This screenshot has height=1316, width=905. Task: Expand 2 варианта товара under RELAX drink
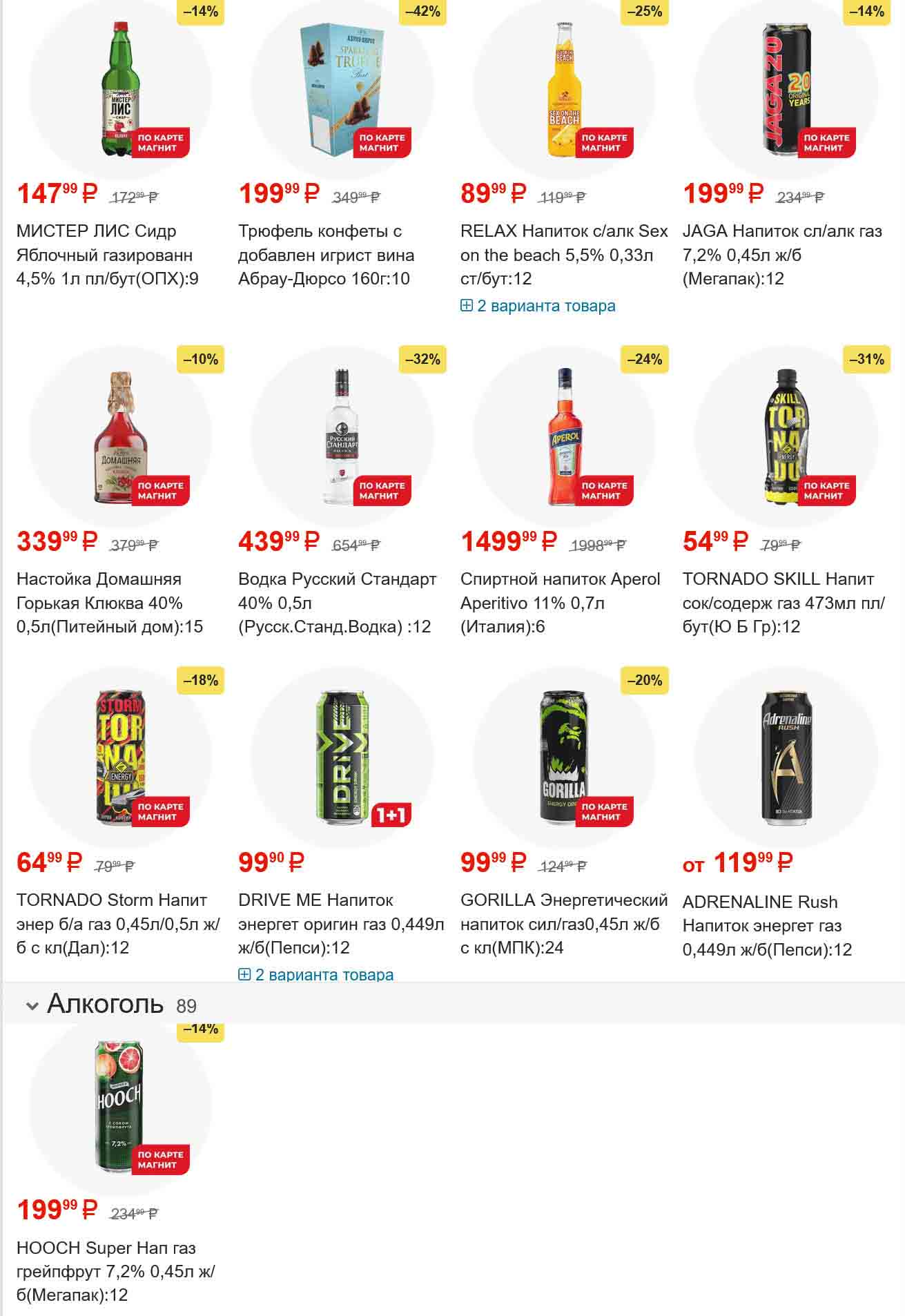click(538, 306)
